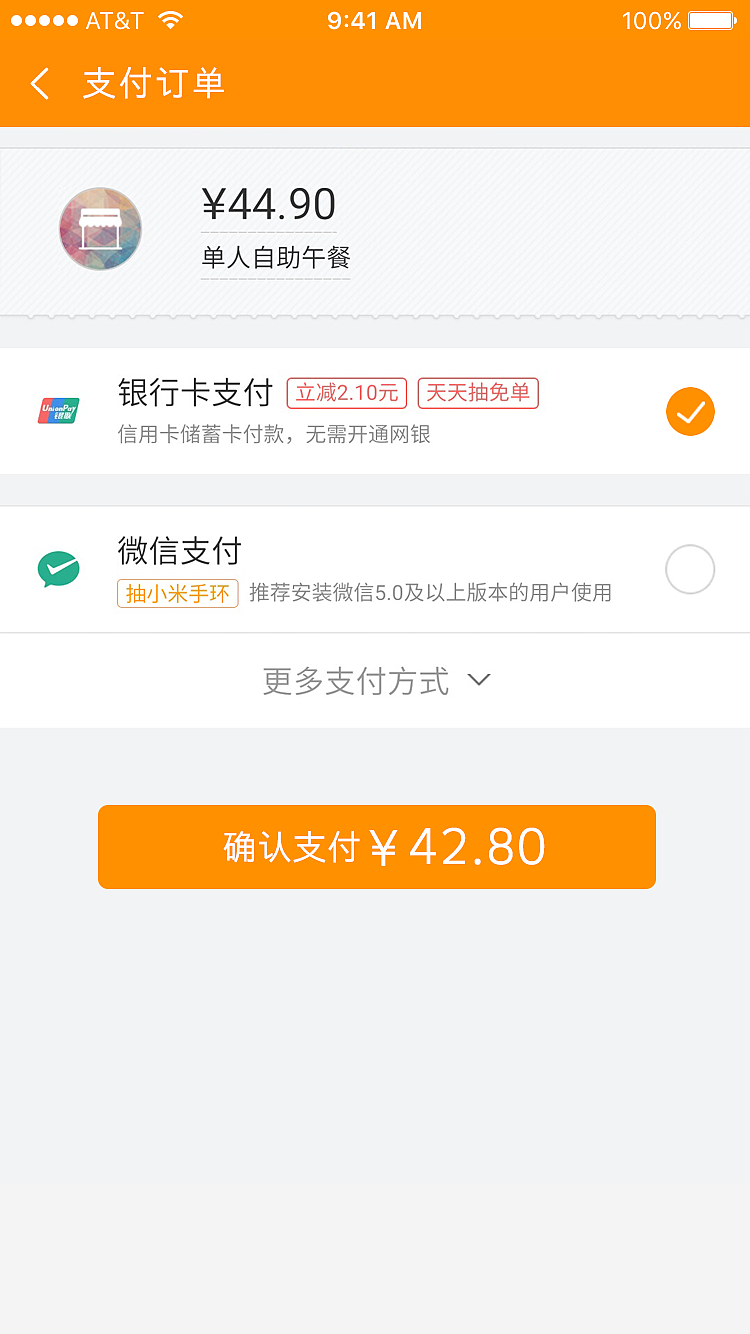The width and height of the screenshot is (750, 1334).
Task: Click the chevron next to 更多支付方式
Action: [x=478, y=680]
